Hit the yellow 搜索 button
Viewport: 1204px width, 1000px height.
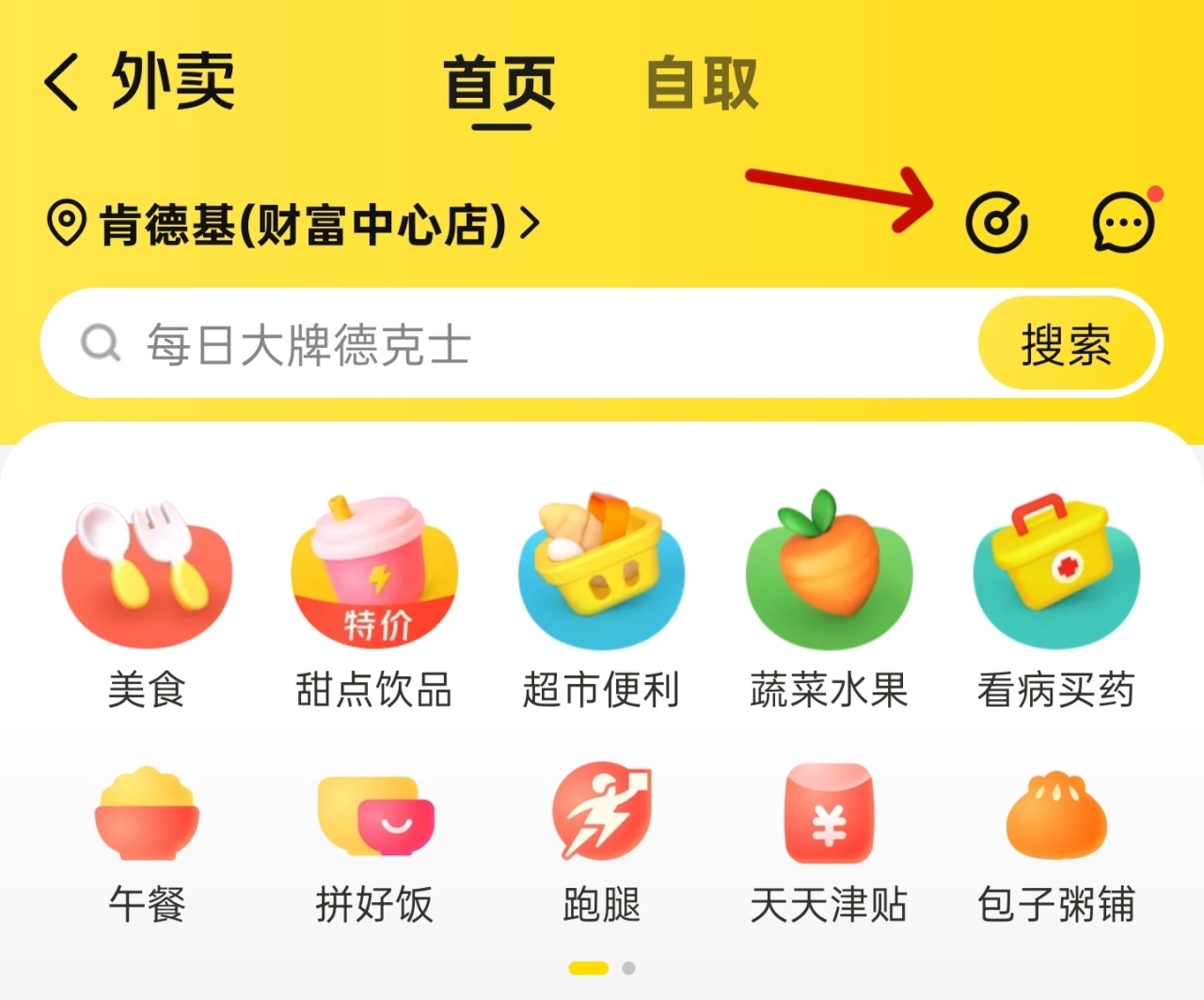coord(1066,343)
